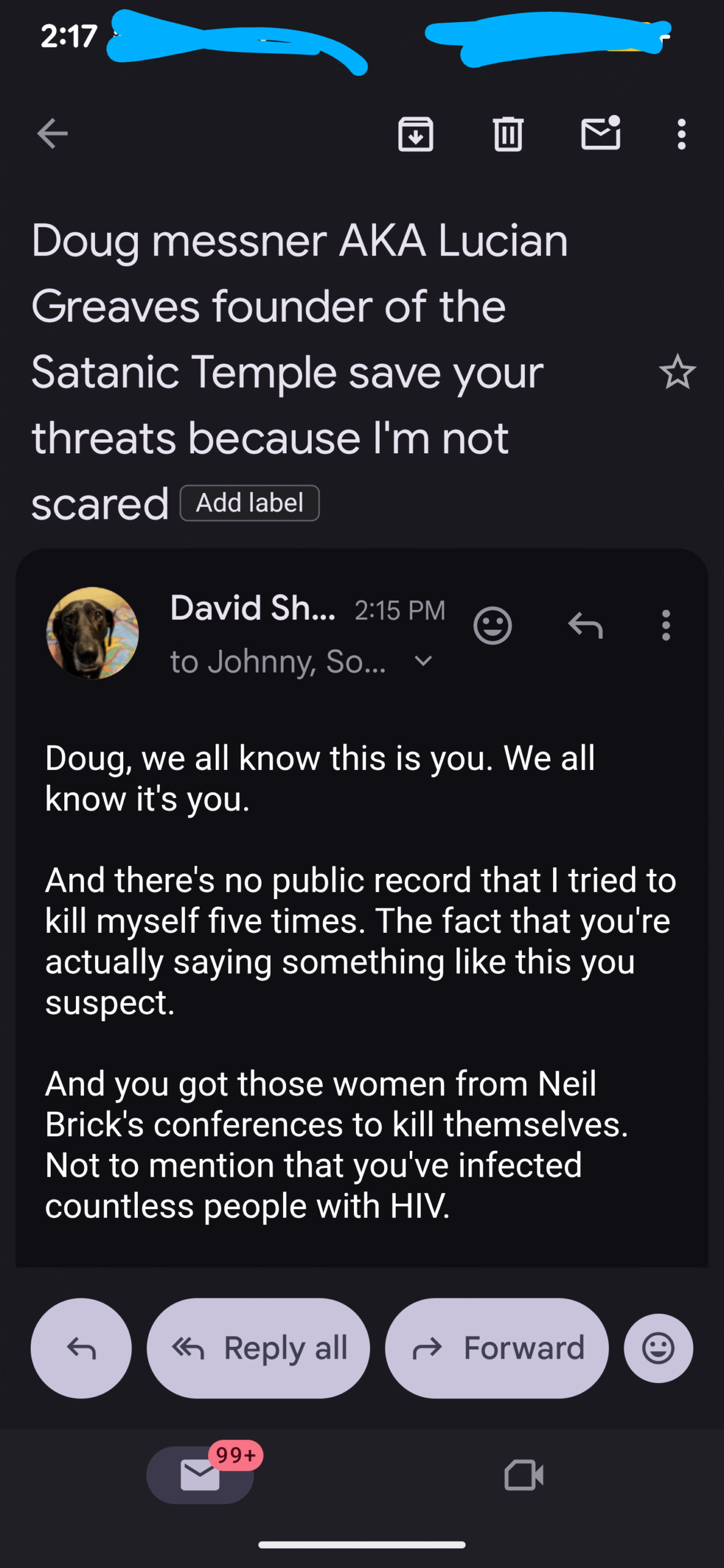This screenshot has width=724, height=1568.
Task: Forward this email
Action: click(x=496, y=1347)
